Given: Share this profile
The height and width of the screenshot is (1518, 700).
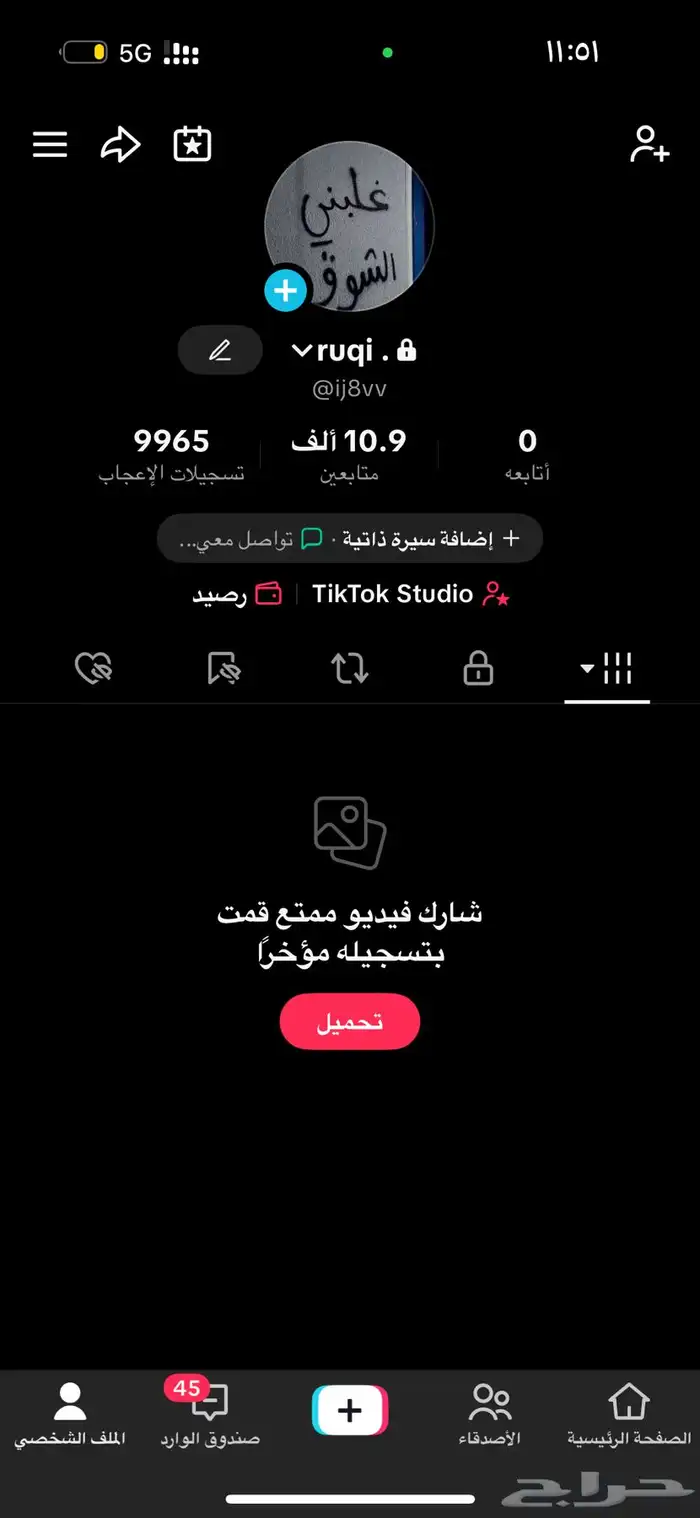Looking at the screenshot, I should pos(120,145).
